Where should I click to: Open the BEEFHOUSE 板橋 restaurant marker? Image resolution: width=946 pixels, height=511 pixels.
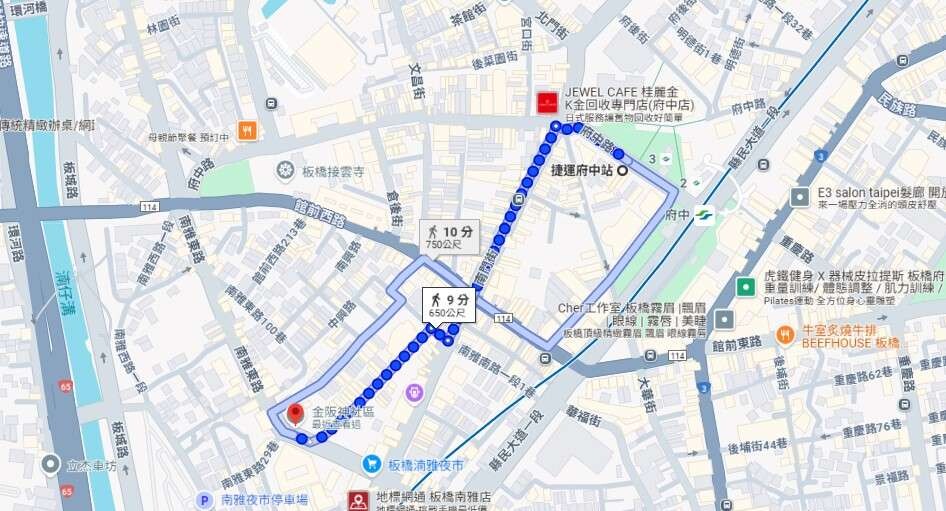click(x=785, y=332)
